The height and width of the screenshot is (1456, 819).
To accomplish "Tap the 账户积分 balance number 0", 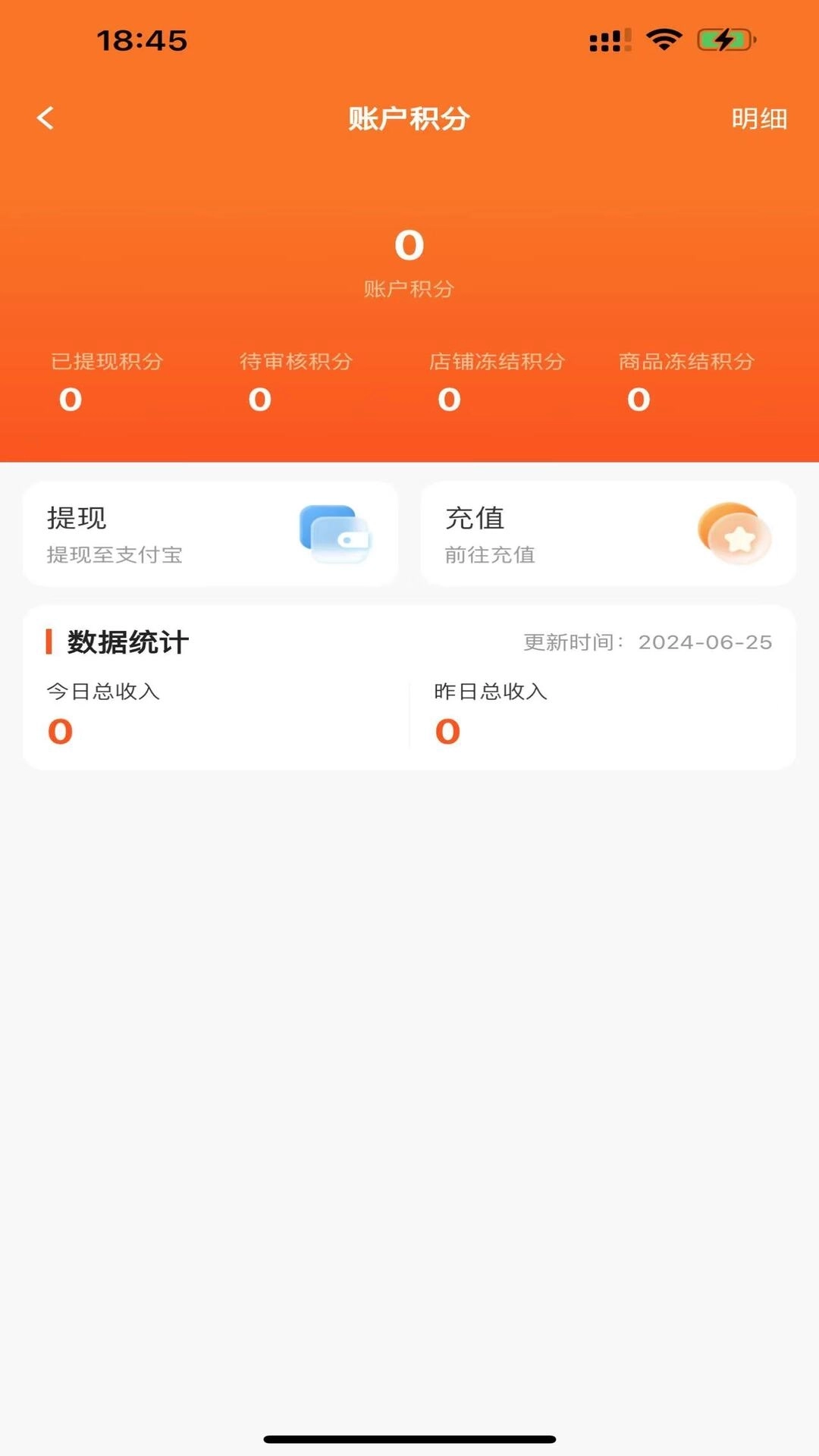I will [x=409, y=244].
